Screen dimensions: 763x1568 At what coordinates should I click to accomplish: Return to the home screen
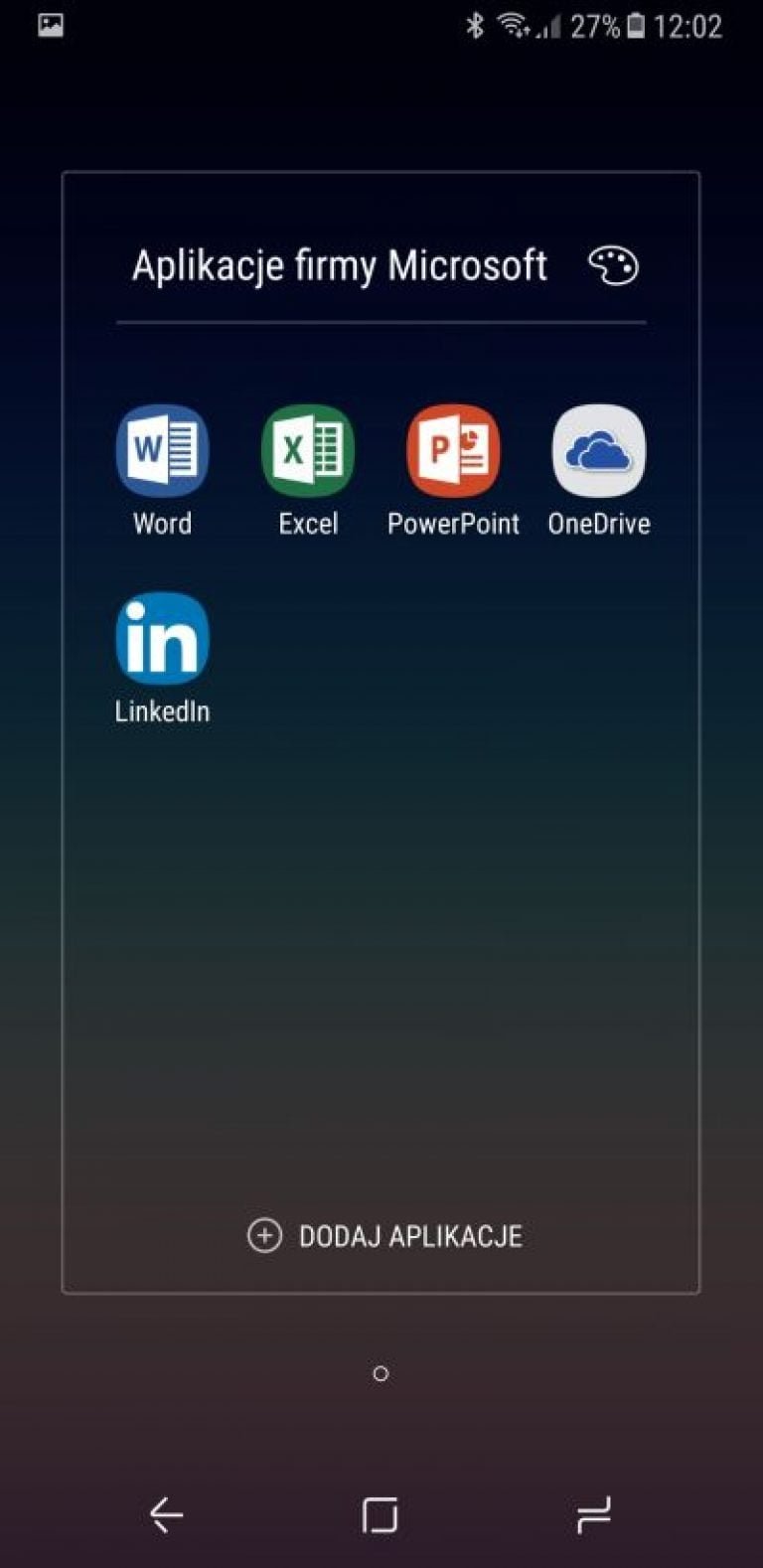click(x=381, y=1514)
